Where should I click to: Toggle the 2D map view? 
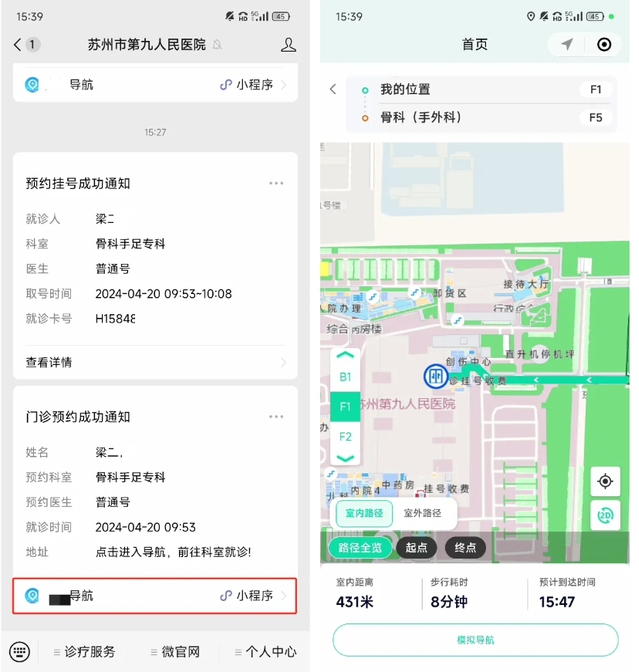tap(604, 515)
